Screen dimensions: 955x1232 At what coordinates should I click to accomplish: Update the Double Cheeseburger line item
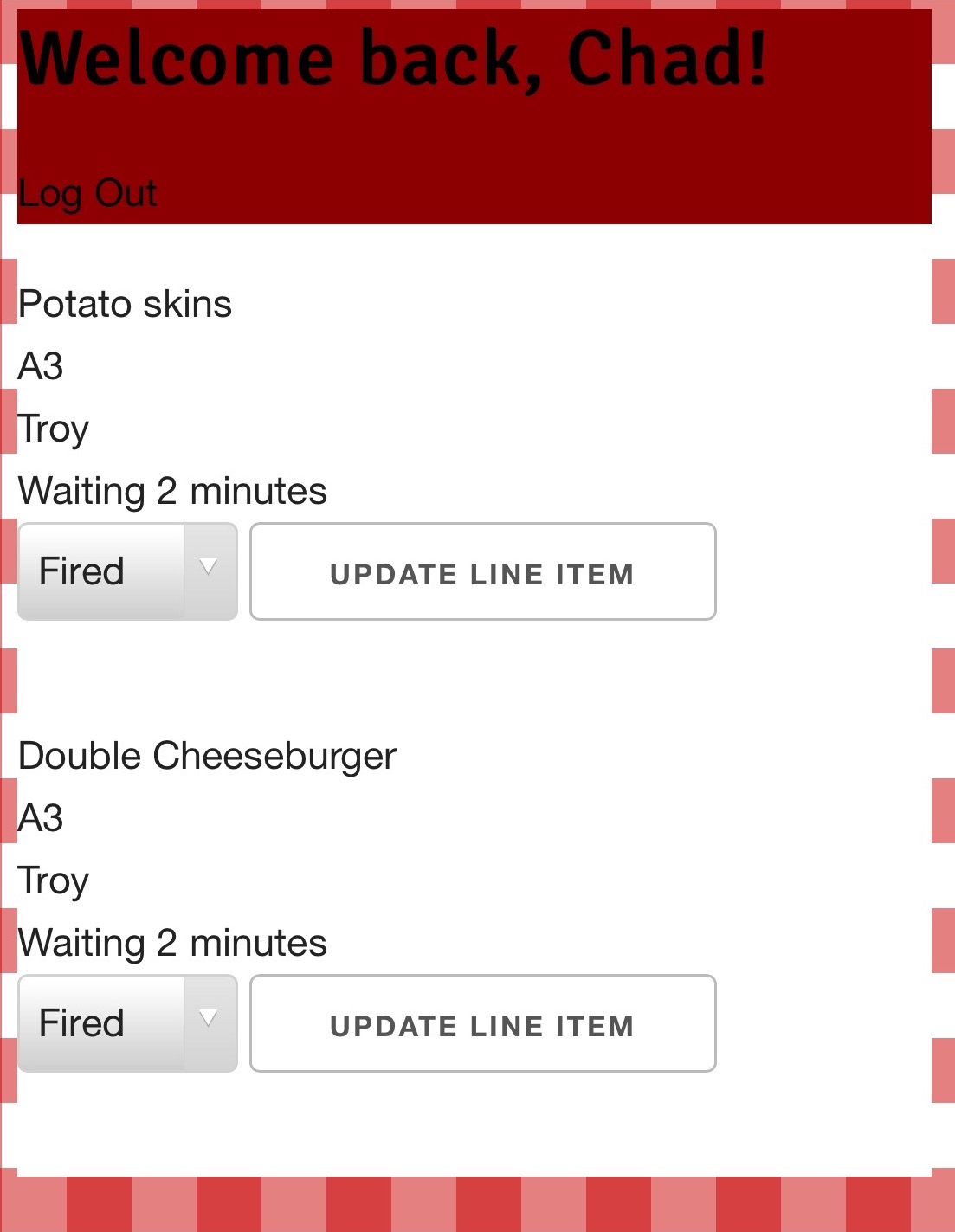coord(482,1023)
